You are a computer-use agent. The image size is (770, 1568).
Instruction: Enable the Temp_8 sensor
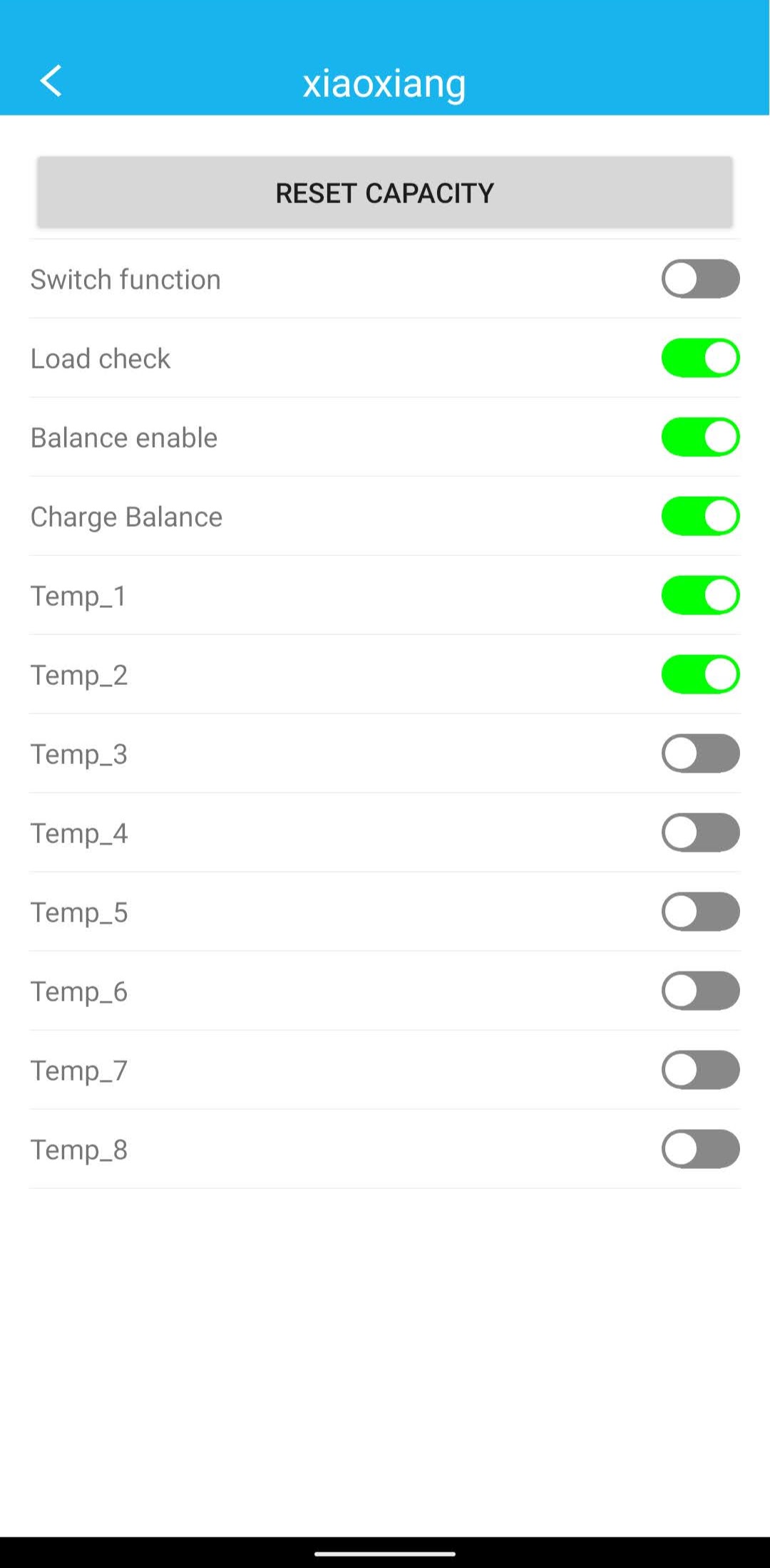pos(700,1149)
